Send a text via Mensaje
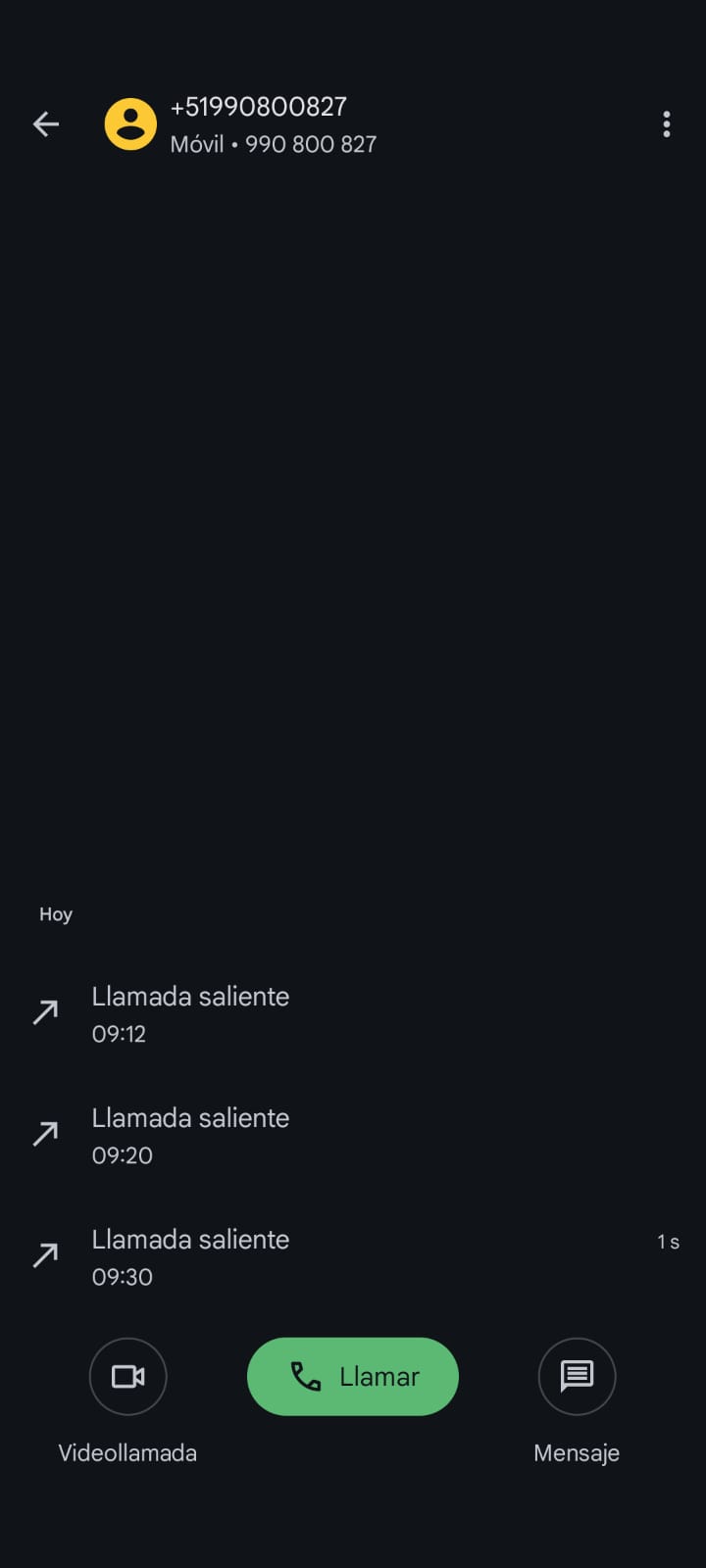 point(577,1377)
